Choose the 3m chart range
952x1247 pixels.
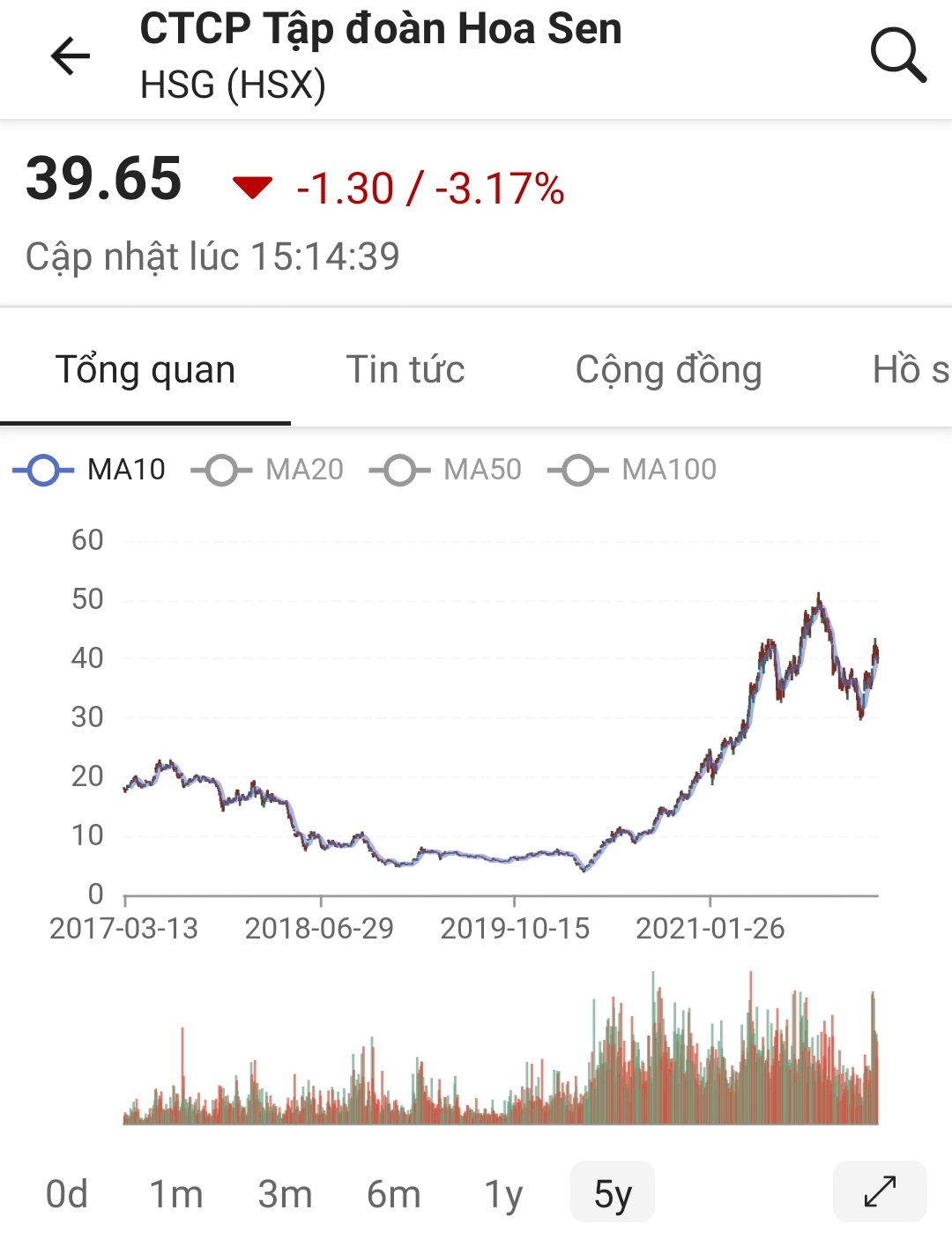pyautogui.click(x=285, y=1194)
